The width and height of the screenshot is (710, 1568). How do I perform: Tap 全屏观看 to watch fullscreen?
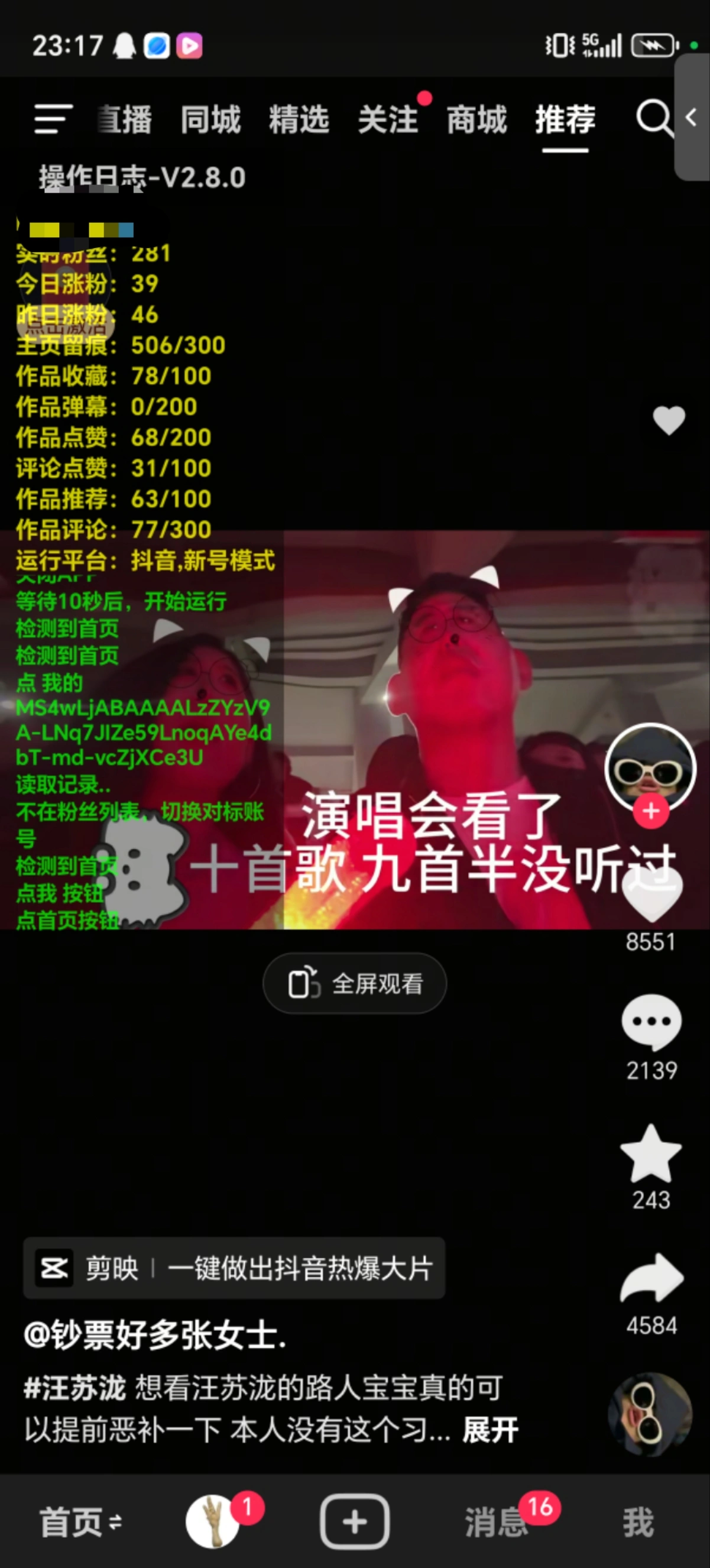355,984
